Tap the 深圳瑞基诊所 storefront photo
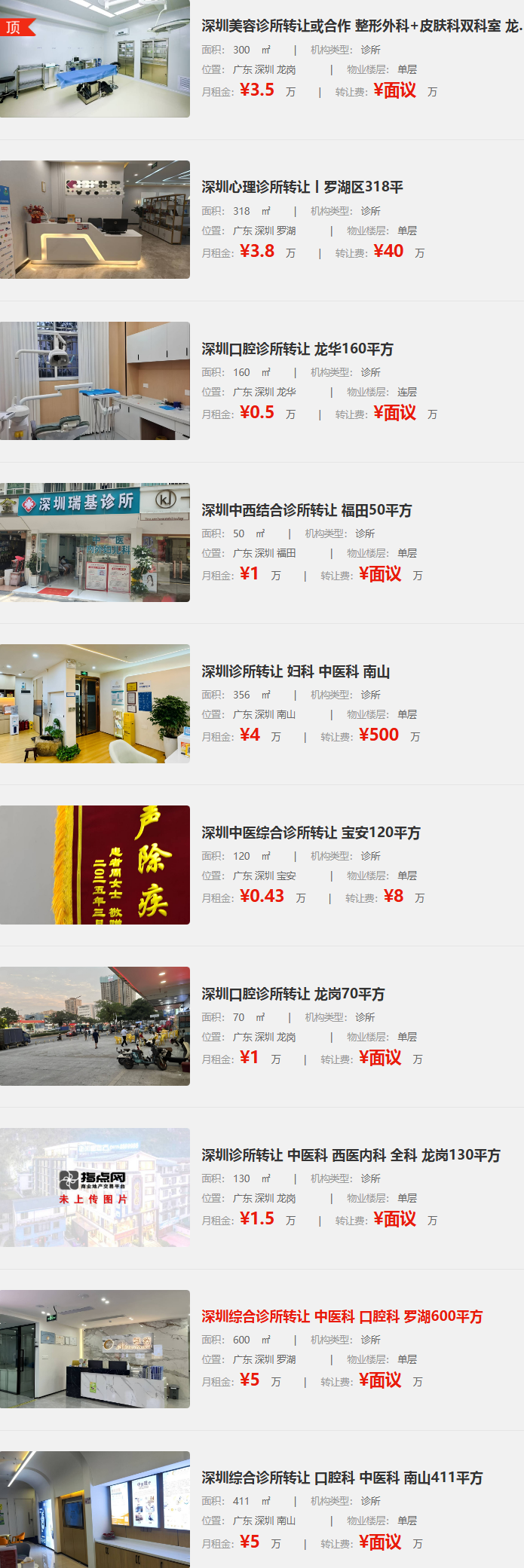This screenshot has width=524, height=1568. click(95, 543)
